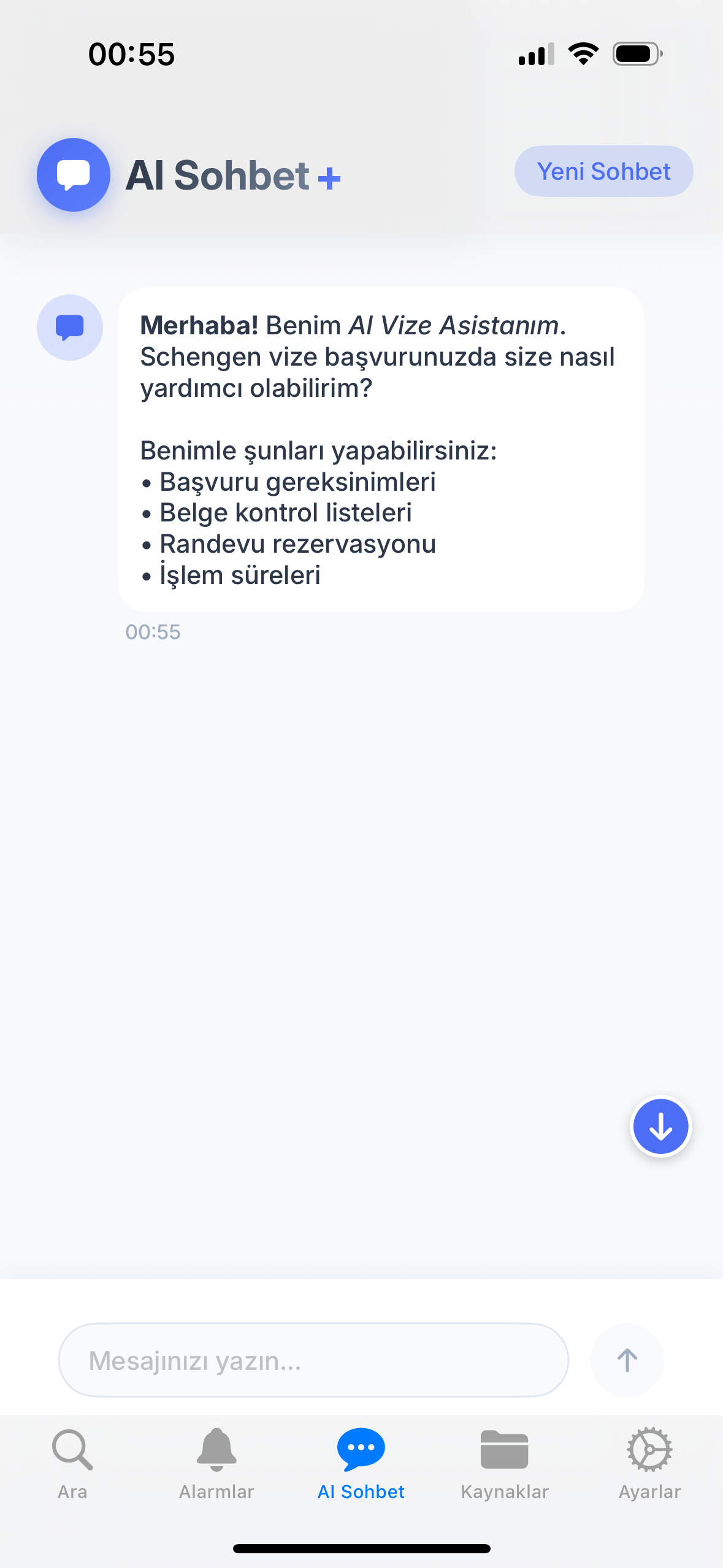Focus the Mesajınızı yazın message field
The width and height of the screenshot is (723, 1568).
click(x=313, y=1360)
